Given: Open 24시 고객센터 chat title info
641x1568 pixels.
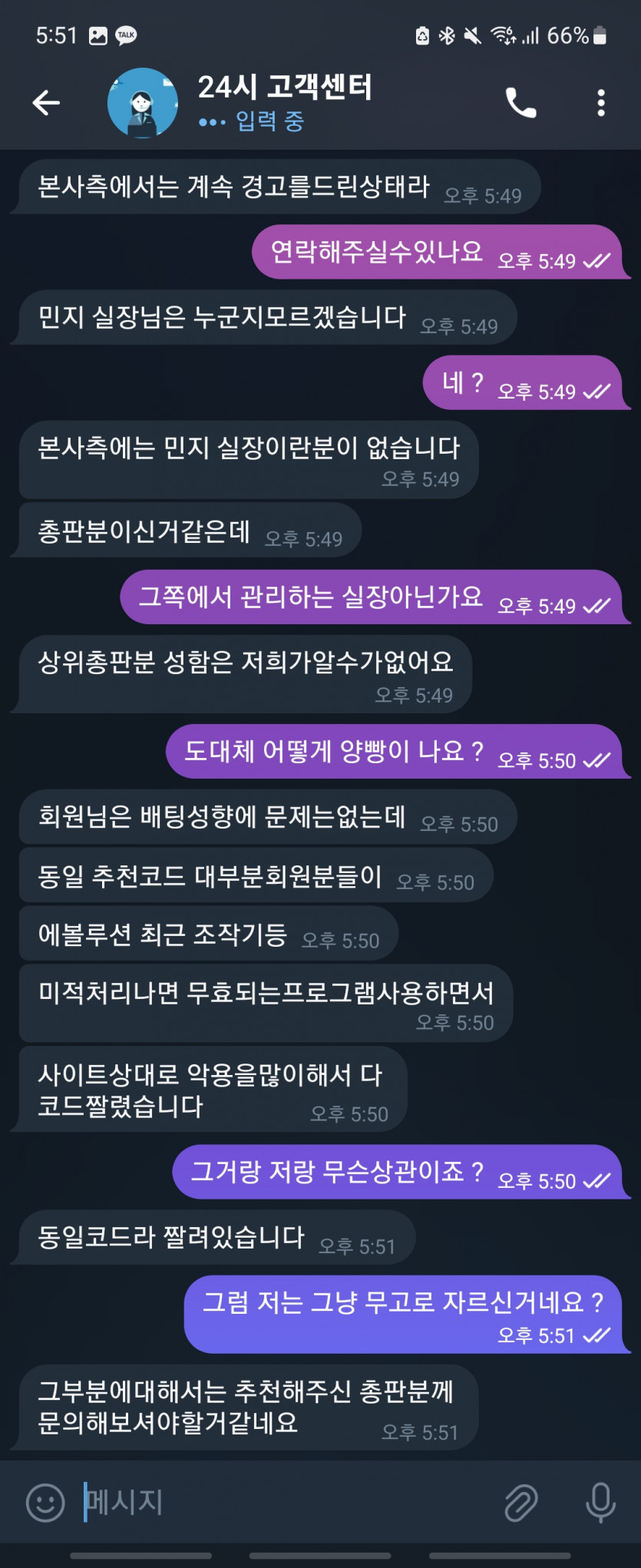Looking at the screenshot, I should click(285, 88).
